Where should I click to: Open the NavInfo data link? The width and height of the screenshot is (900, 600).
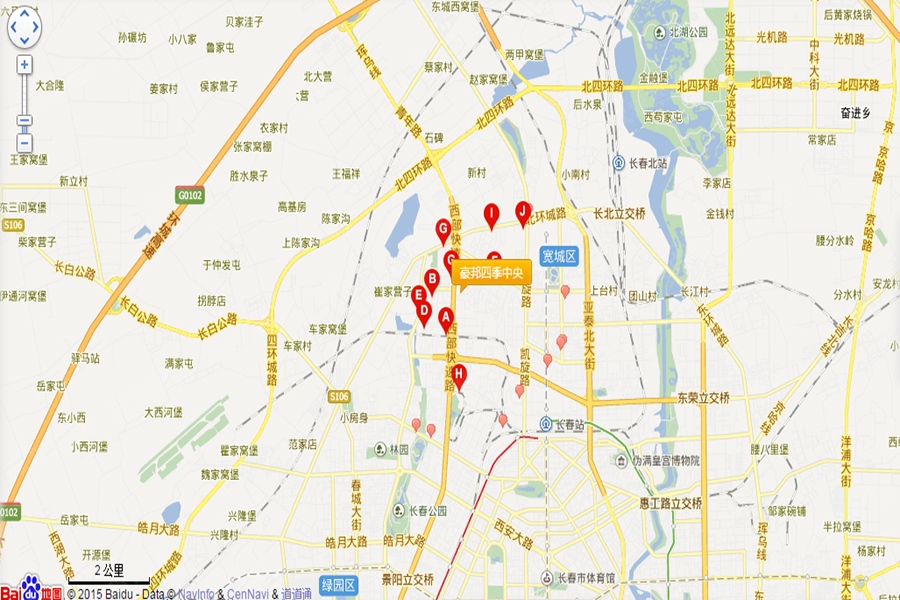tap(197, 593)
